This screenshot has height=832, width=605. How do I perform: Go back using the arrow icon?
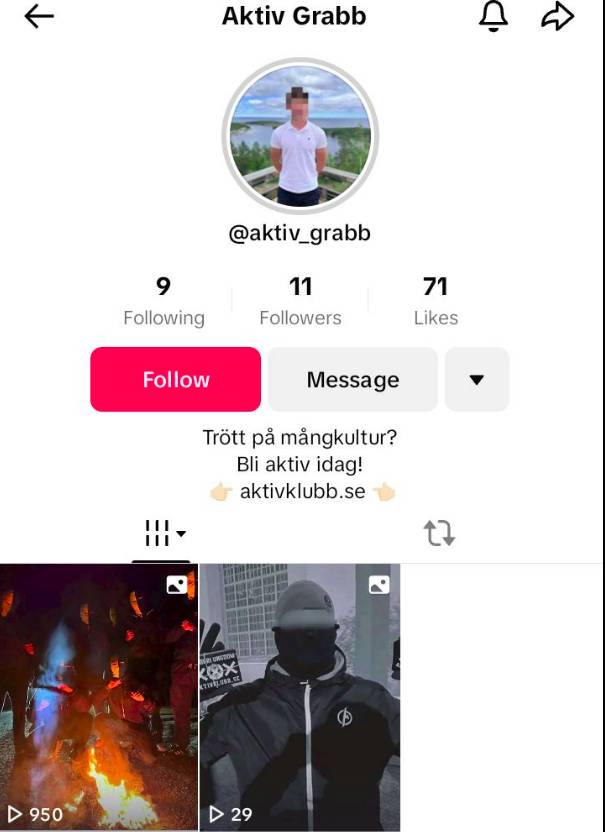click(39, 17)
